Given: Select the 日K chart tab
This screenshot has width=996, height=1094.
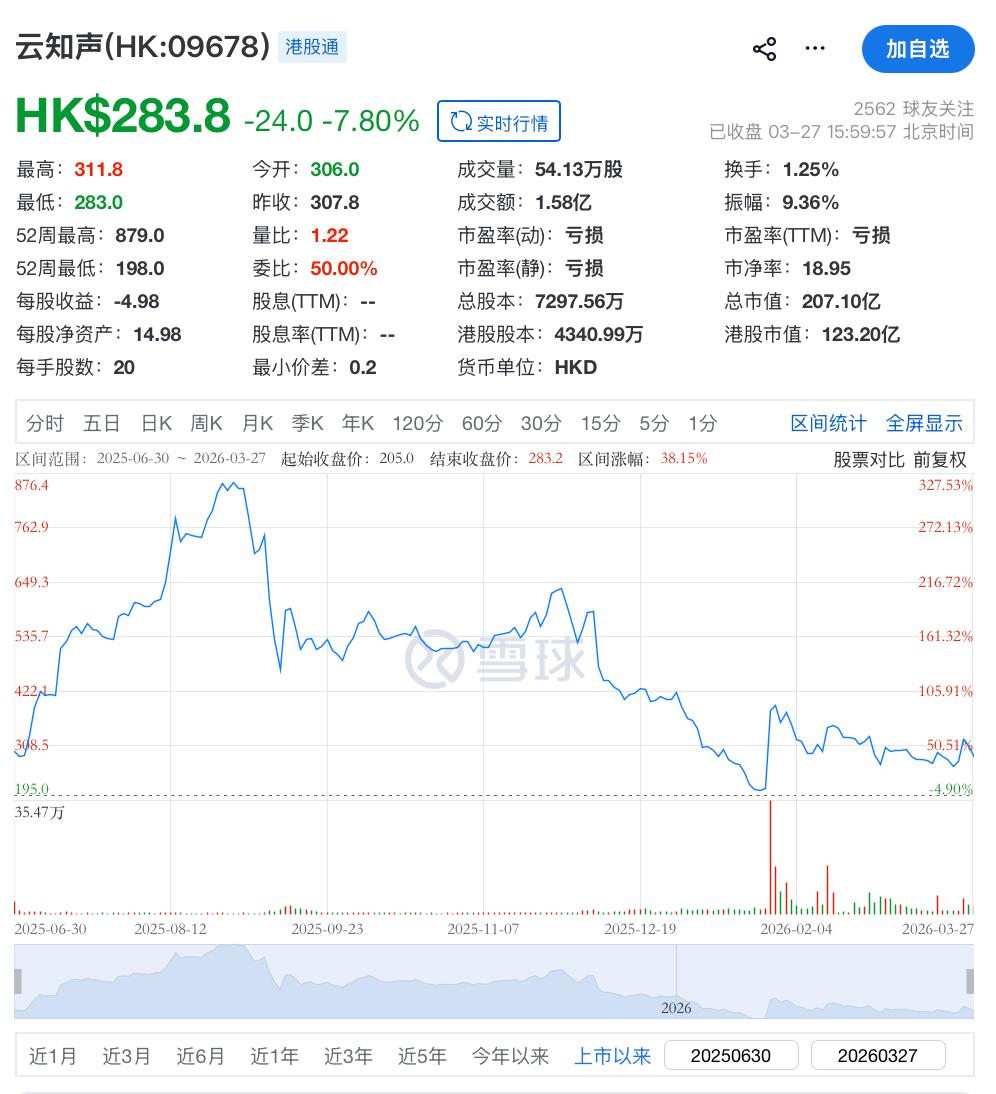Looking at the screenshot, I should point(157,423).
